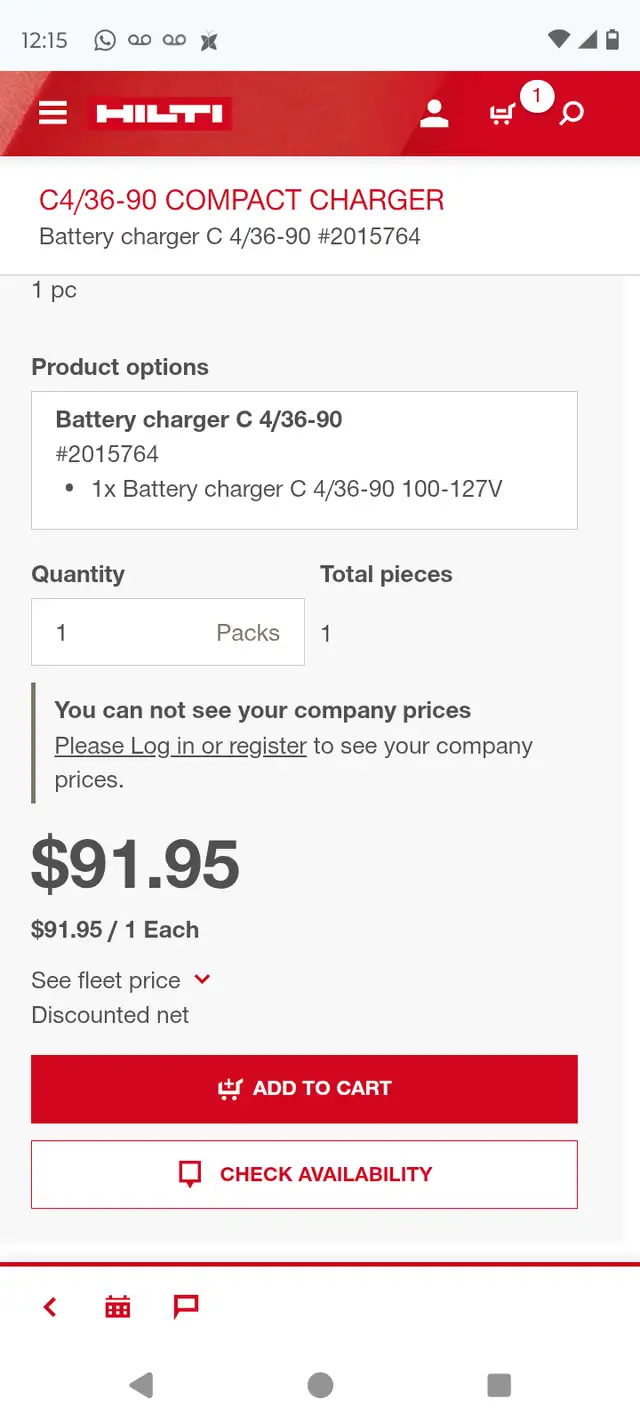The image size is (640, 1422).
Task: Tap the system home button
Action: point(320,1385)
